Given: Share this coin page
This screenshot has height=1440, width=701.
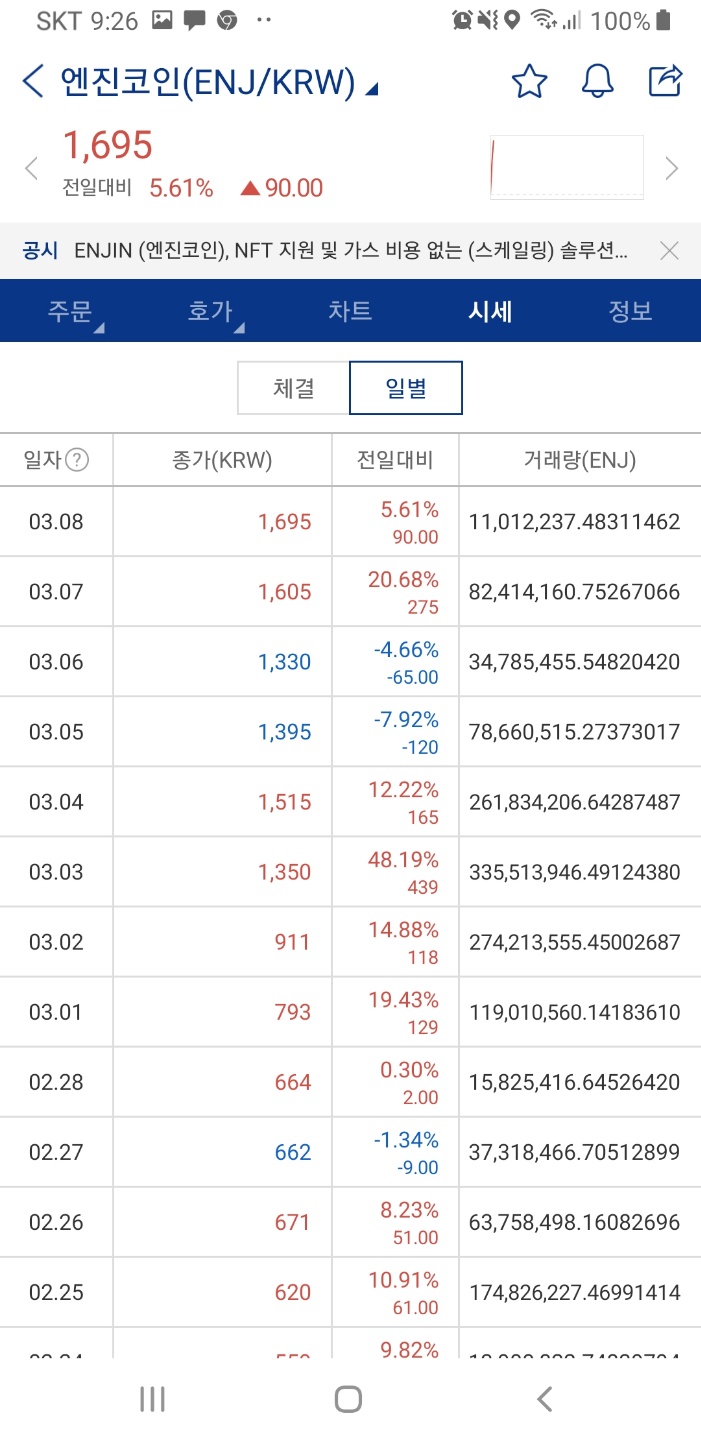Looking at the screenshot, I should tap(665, 81).
